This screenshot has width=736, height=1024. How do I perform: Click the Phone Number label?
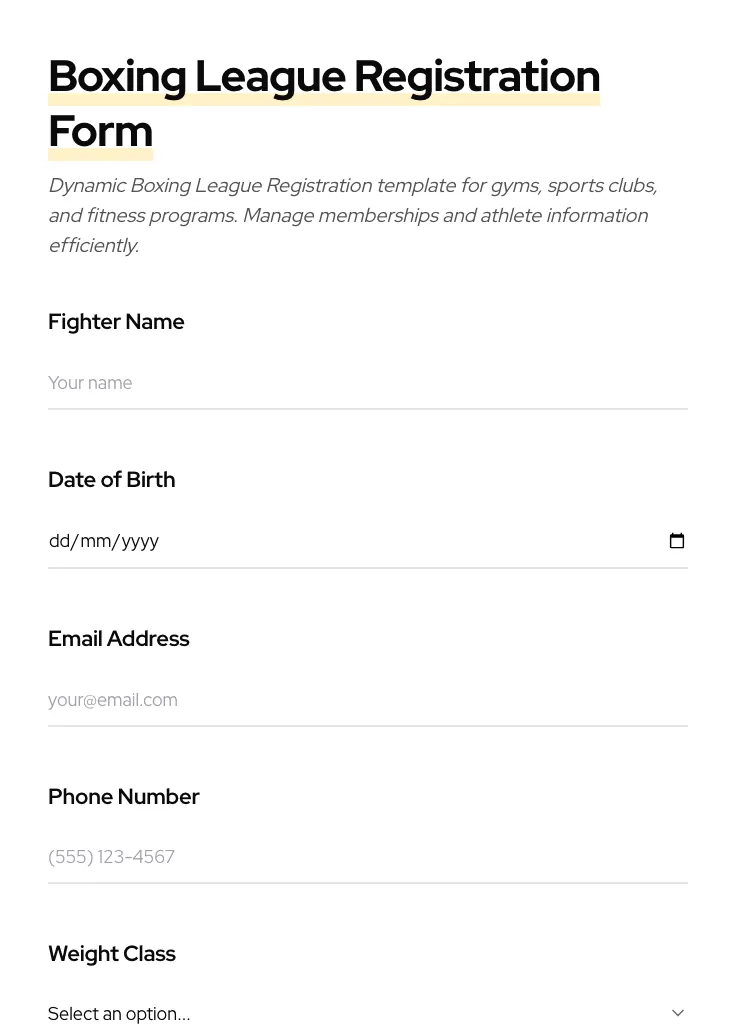123,797
